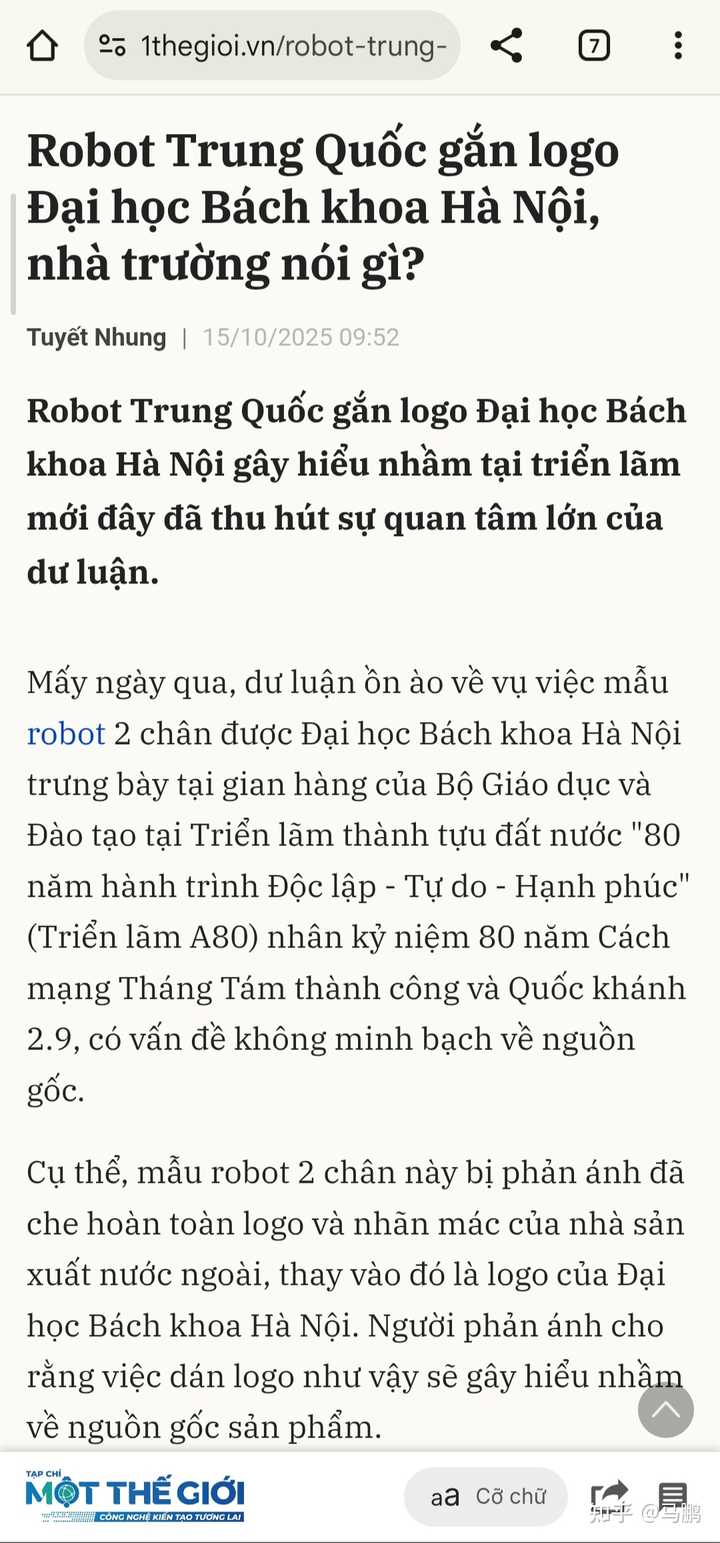Open the tab switcher showing 7 tabs
Image resolution: width=720 pixels, height=1543 pixels.
click(x=594, y=46)
